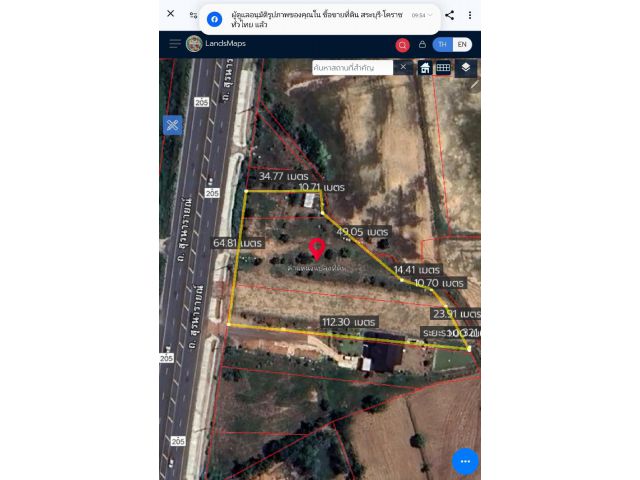Open the map layers selector
The width and height of the screenshot is (640, 480).
pyautogui.click(x=466, y=68)
